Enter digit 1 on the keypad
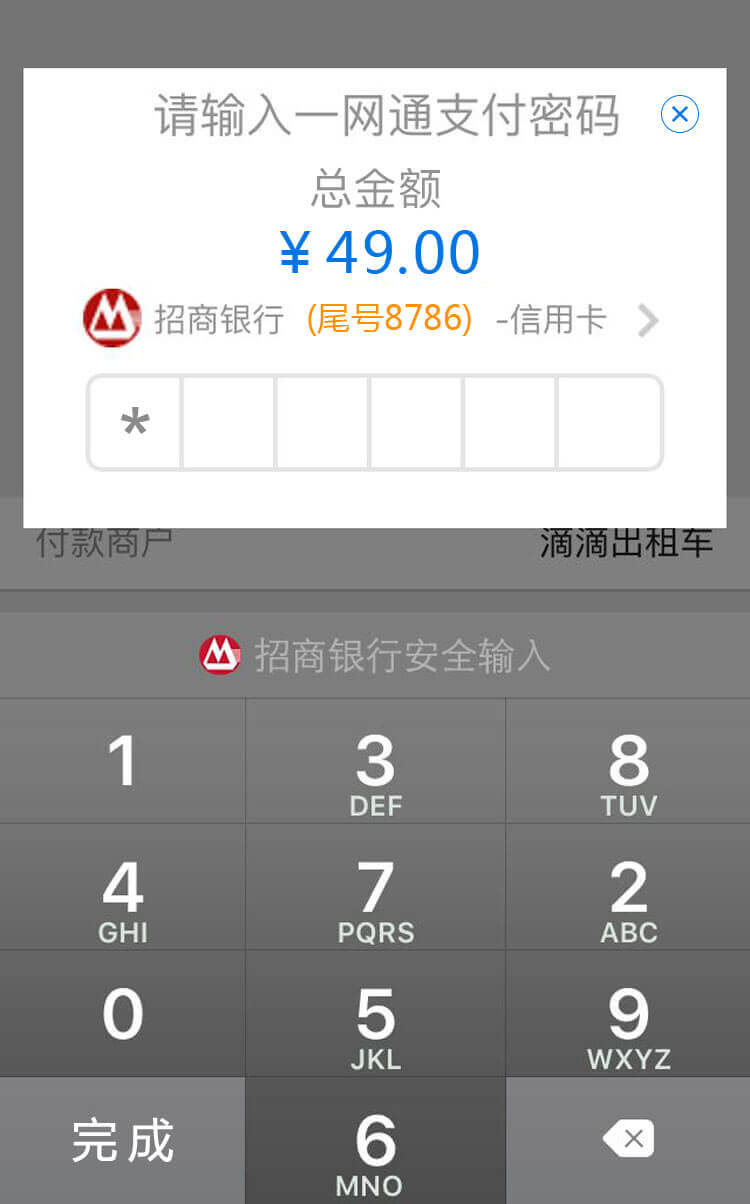 (122, 762)
